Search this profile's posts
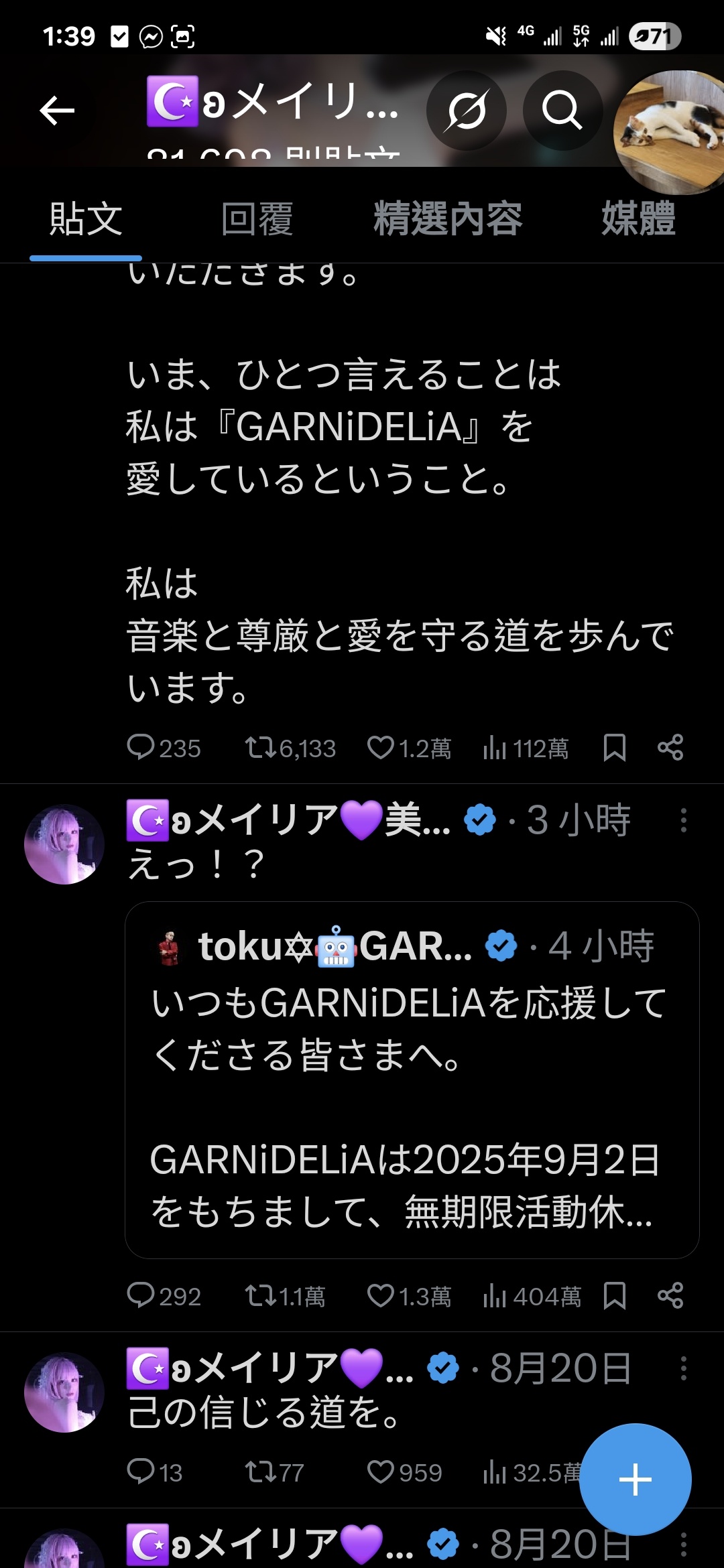 point(562,111)
